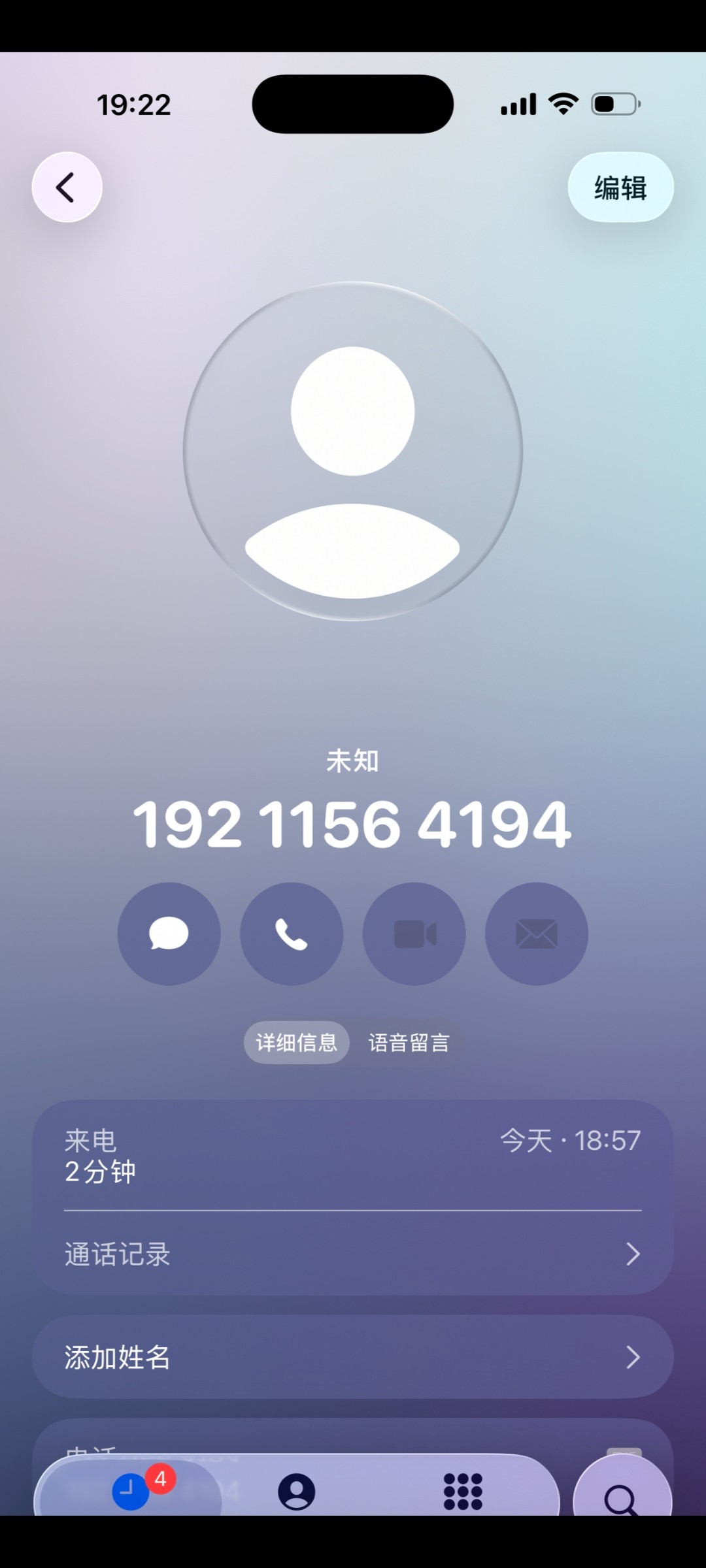The height and width of the screenshot is (1568, 706).
Task: Tap 添加姓名 to add a name
Action: (353, 1357)
